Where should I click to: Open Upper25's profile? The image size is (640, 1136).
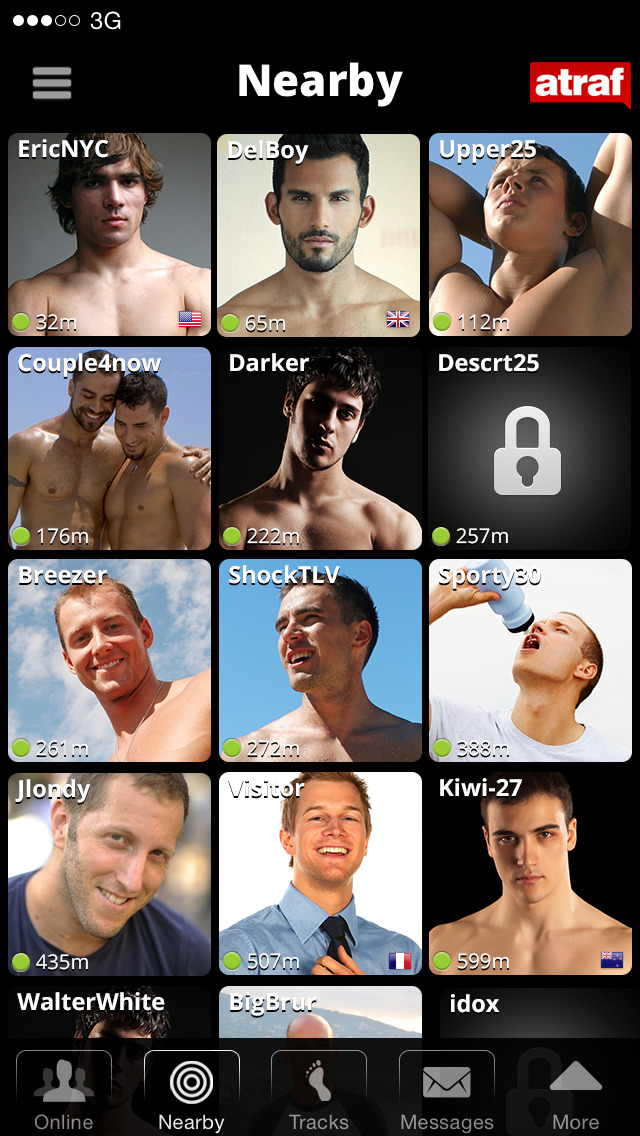530,235
